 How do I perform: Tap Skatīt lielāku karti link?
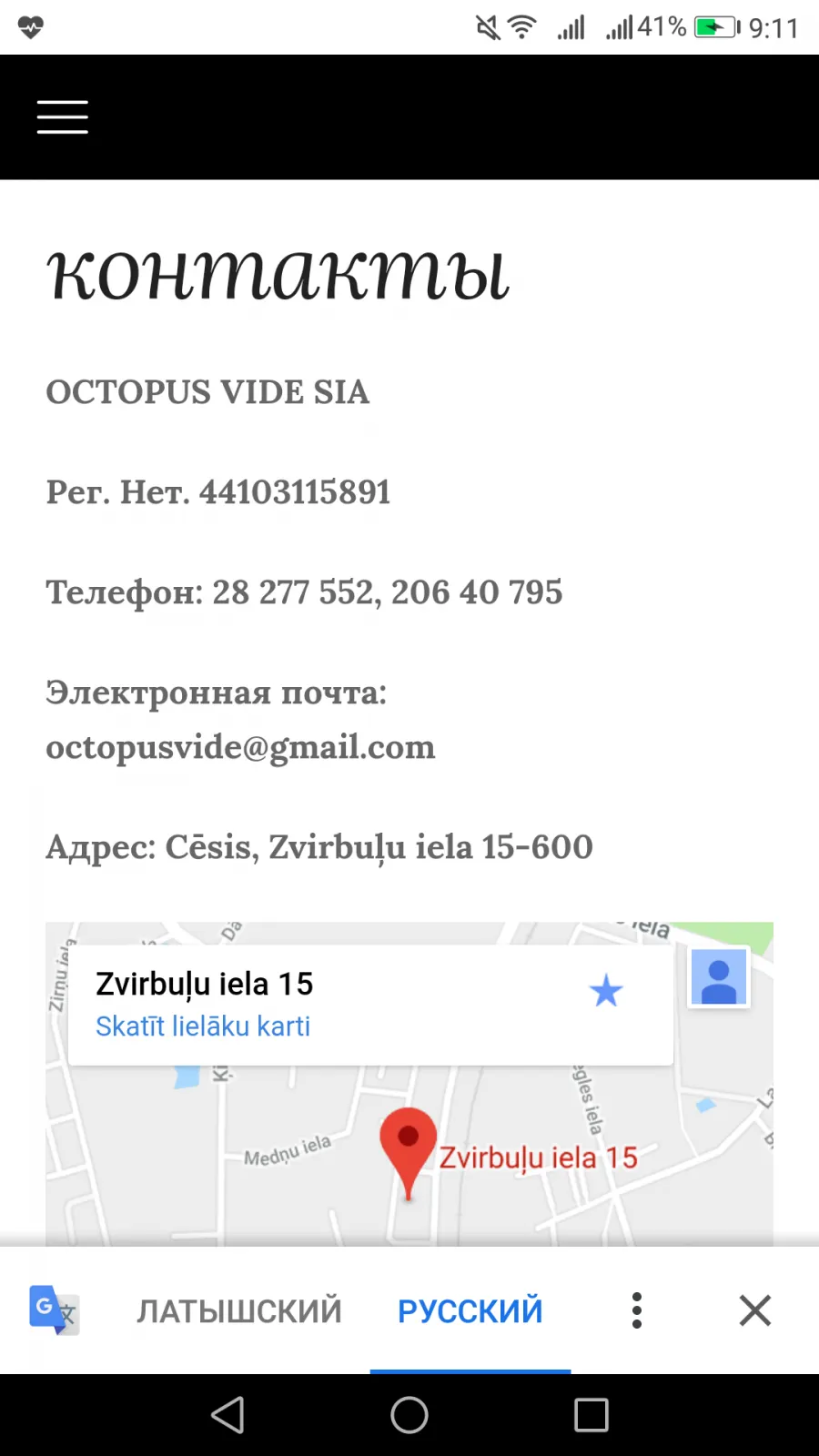[x=203, y=1026]
